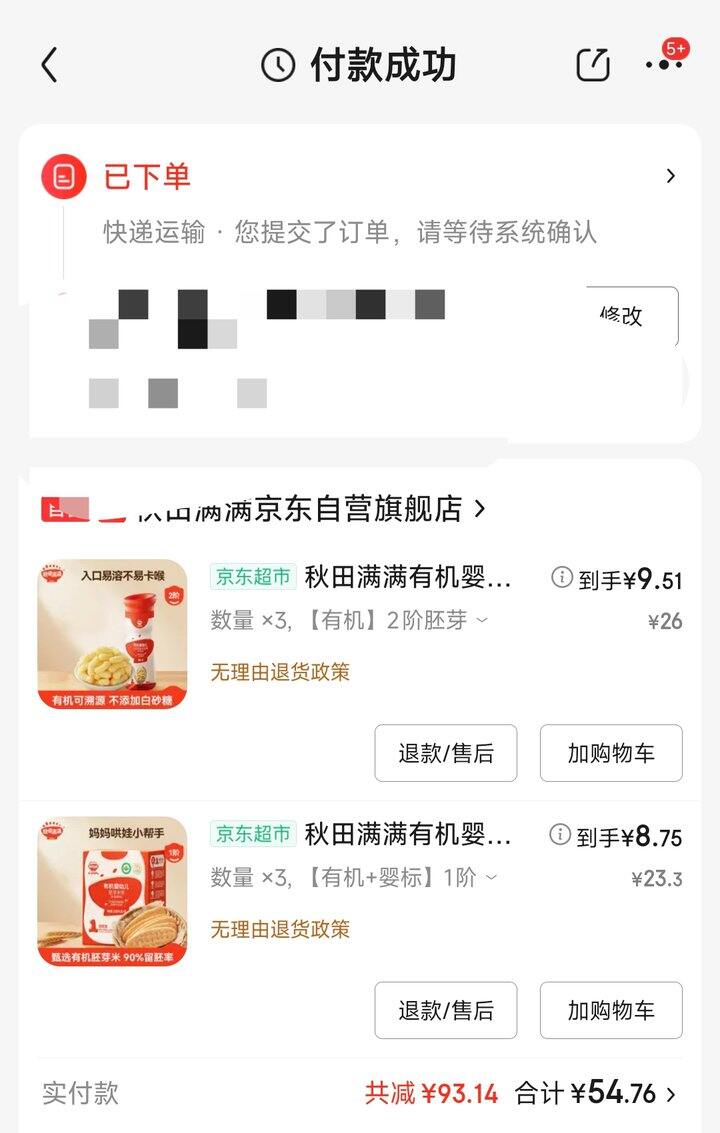Open 已下单 order status details
This screenshot has height=1133, width=720.
coord(670,177)
